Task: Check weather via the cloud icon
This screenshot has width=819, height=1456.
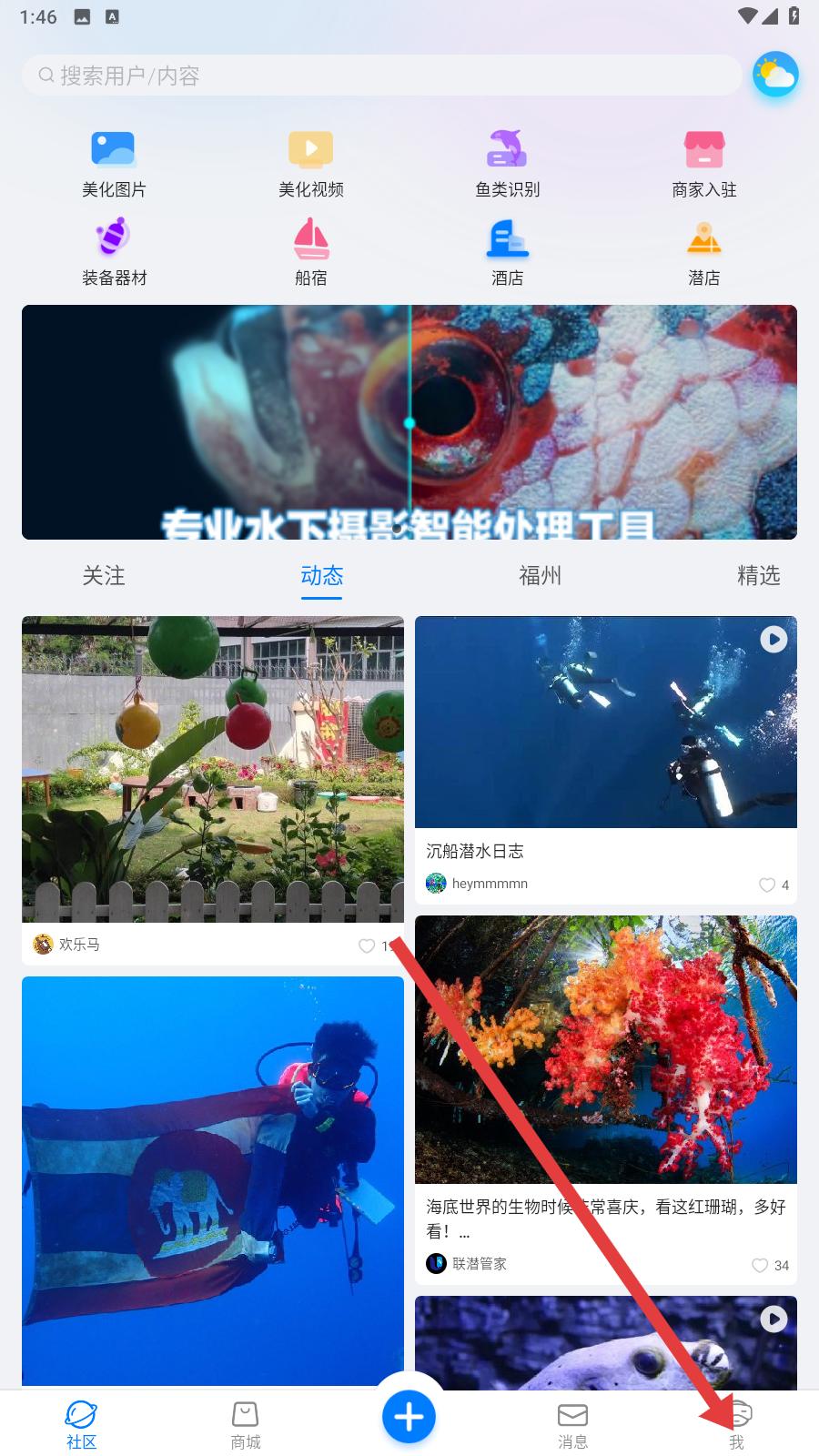Action: (x=774, y=75)
